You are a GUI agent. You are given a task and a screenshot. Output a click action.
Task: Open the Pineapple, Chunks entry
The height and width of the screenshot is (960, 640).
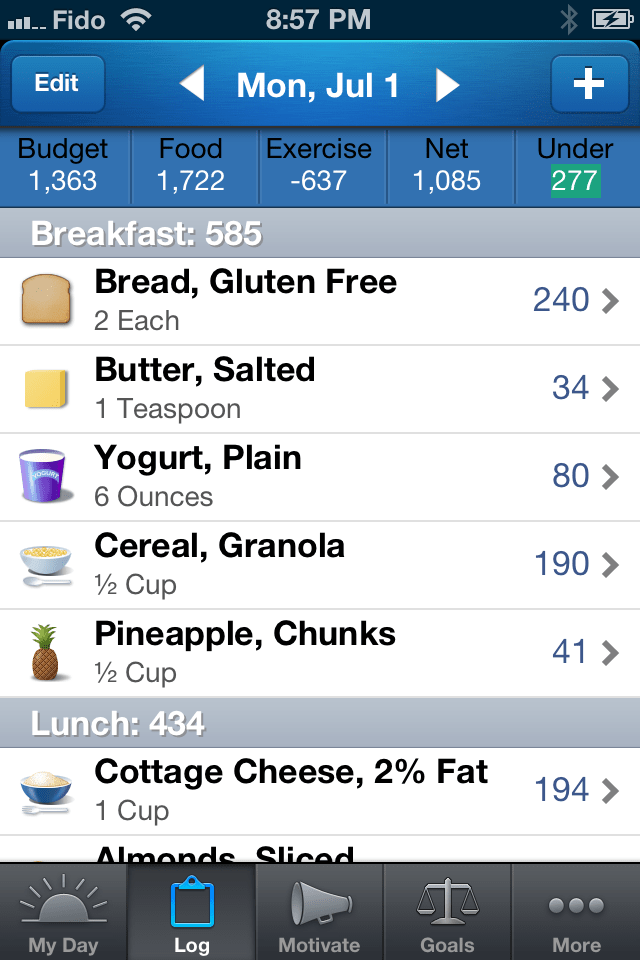pyautogui.click(x=320, y=653)
